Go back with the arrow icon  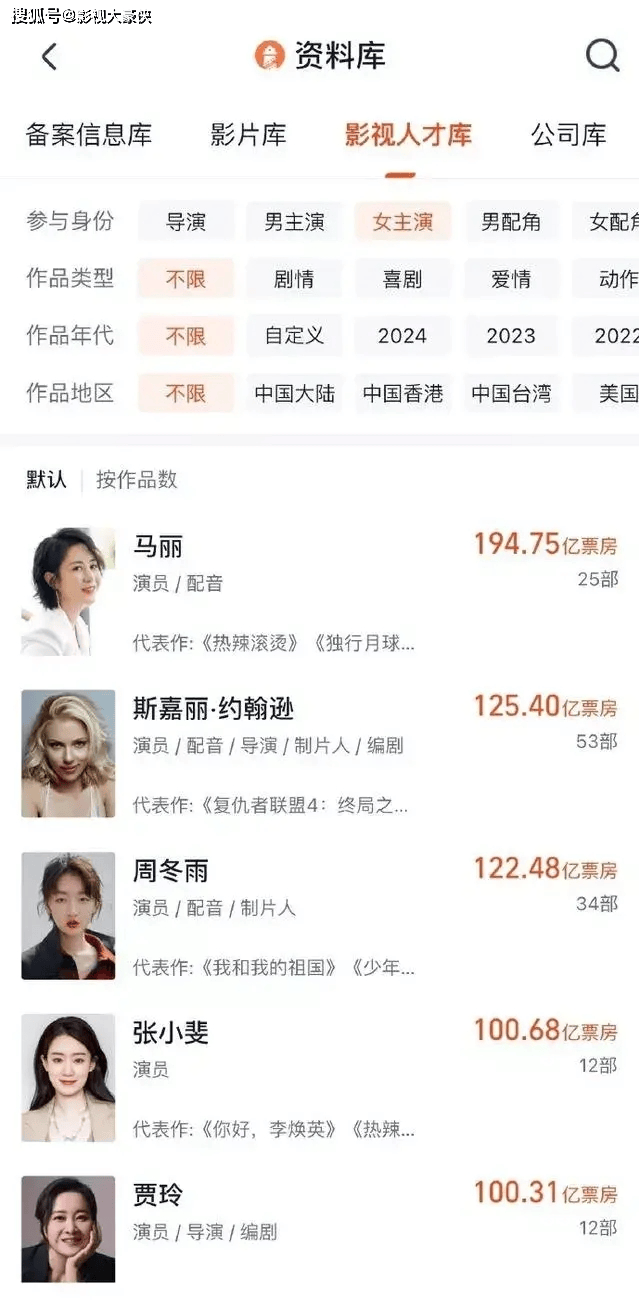click(49, 57)
